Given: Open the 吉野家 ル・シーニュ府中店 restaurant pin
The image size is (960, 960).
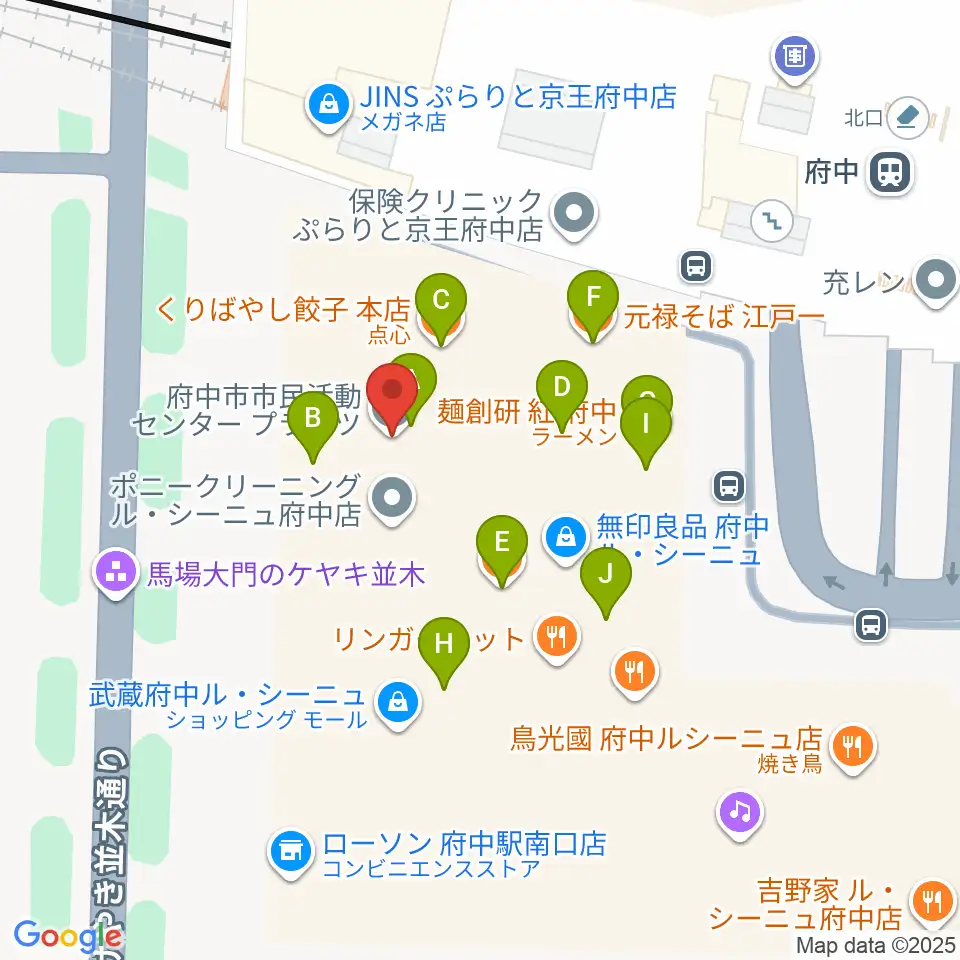Looking at the screenshot, I should coord(932,901).
